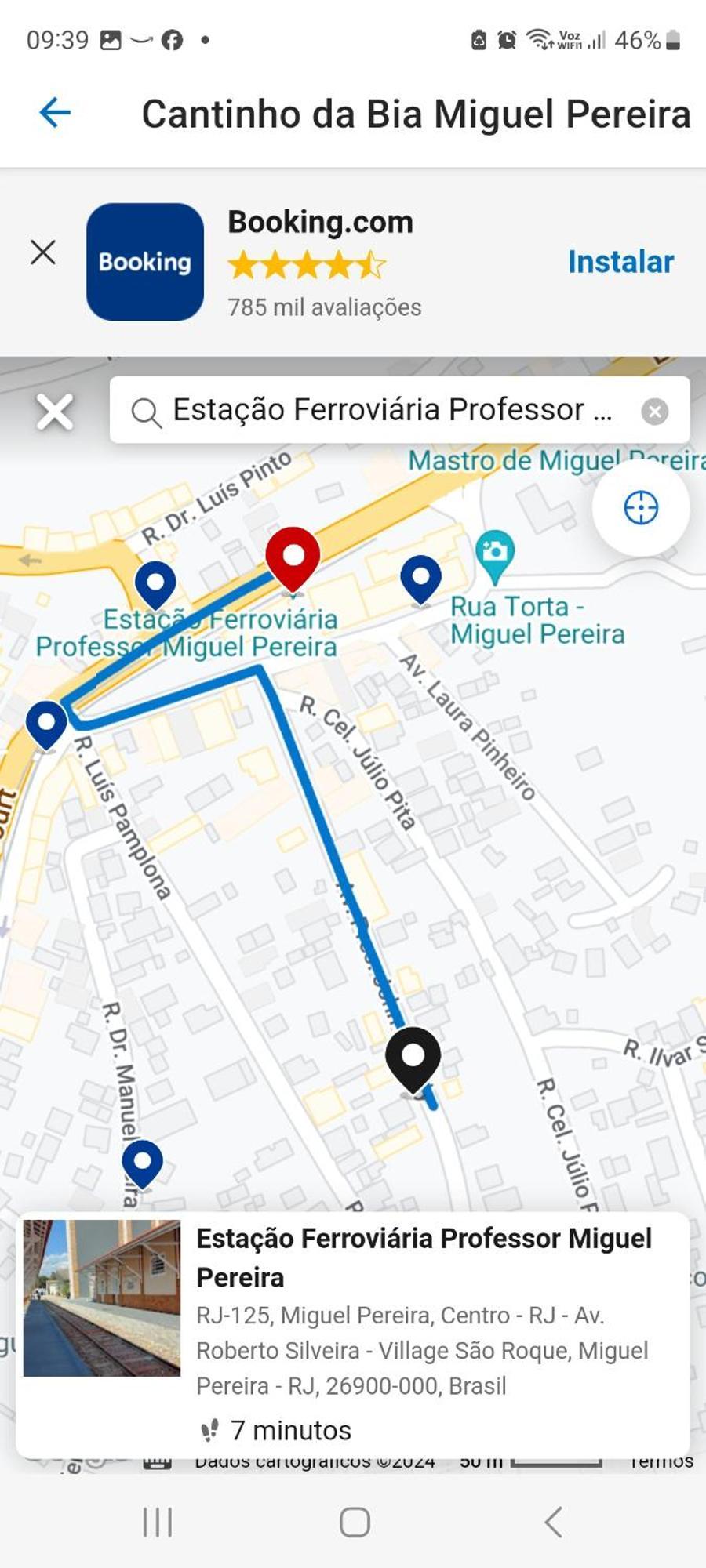
Task: Select the red destination pin
Action: point(293,557)
